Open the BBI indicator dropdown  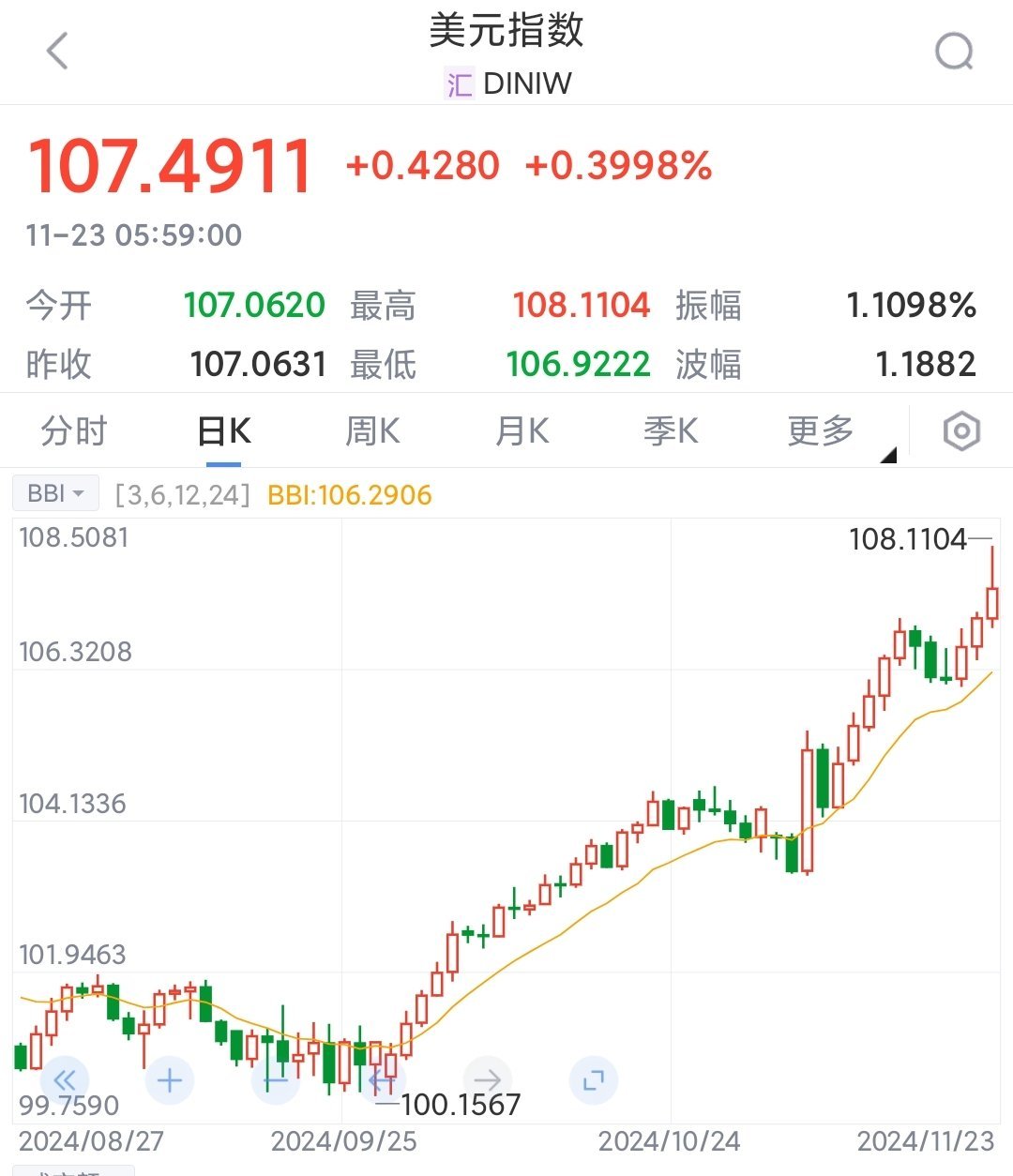pos(54,492)
